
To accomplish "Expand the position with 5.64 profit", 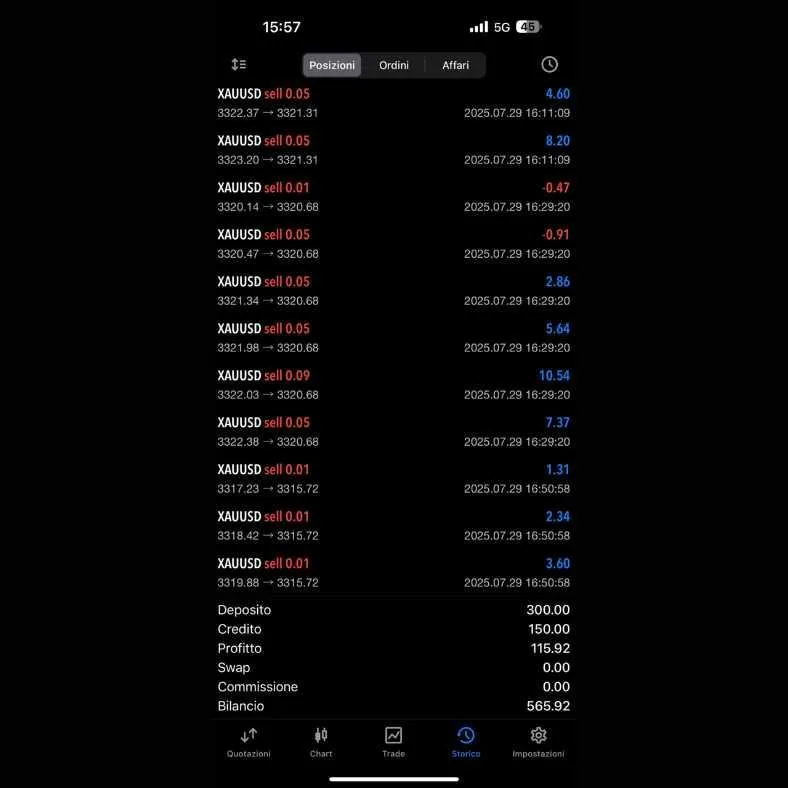I will click(393, 338).
